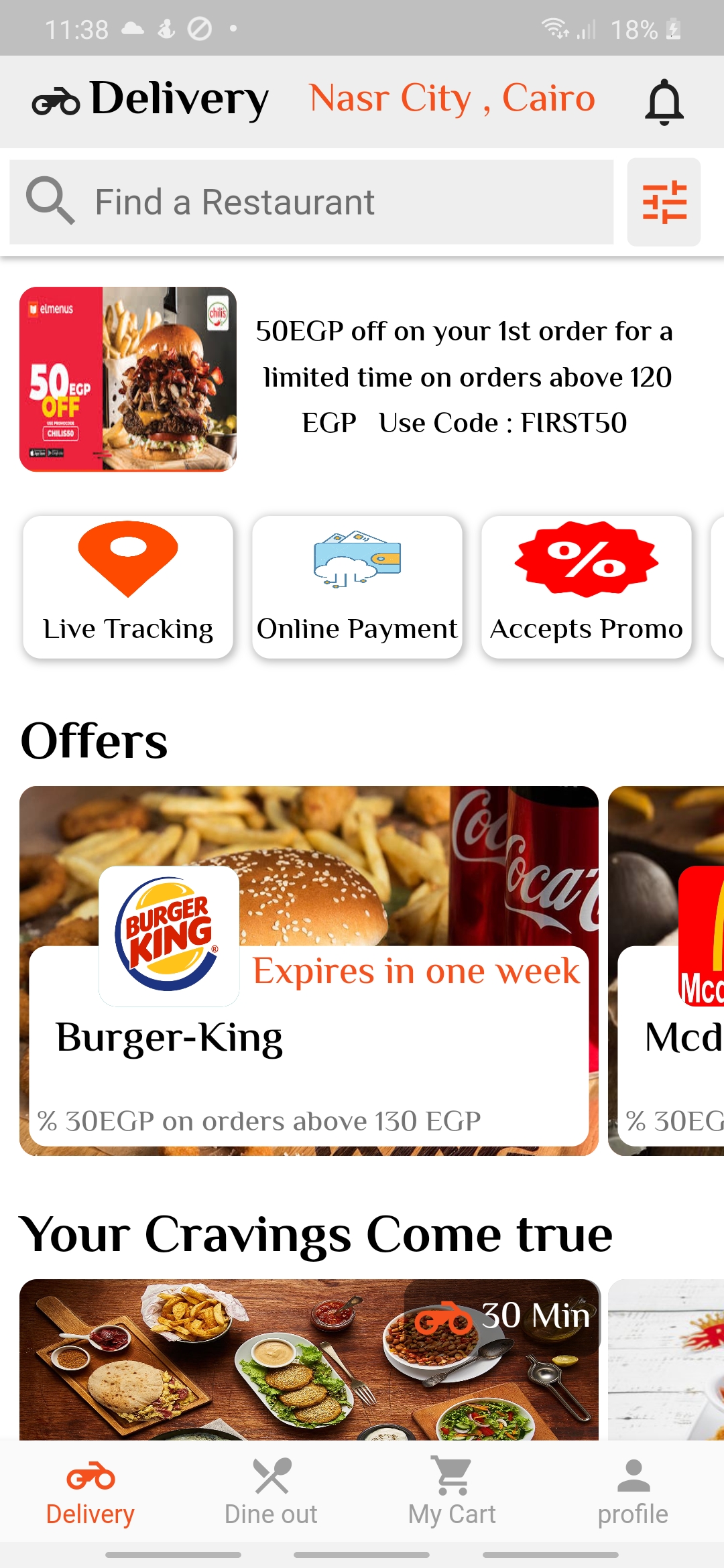The width and height of the screenshot is (724, 1568).
Task: Open the filter options icon
Action: click(664, 202)
